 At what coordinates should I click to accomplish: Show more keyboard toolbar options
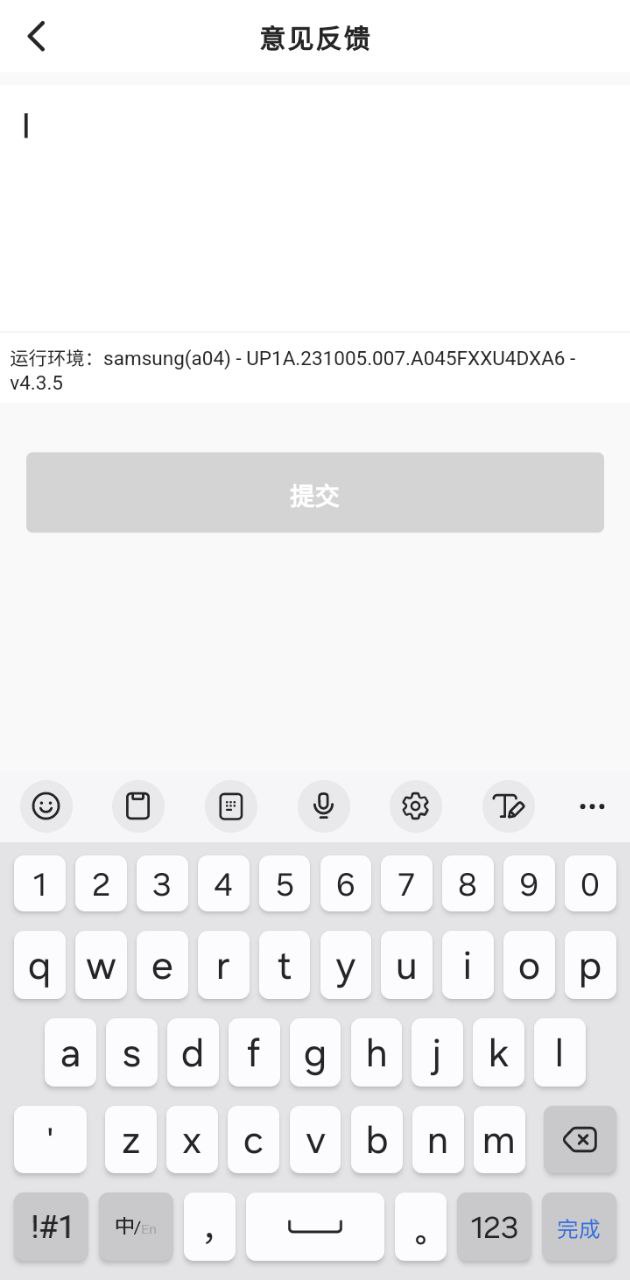(592, 806)
